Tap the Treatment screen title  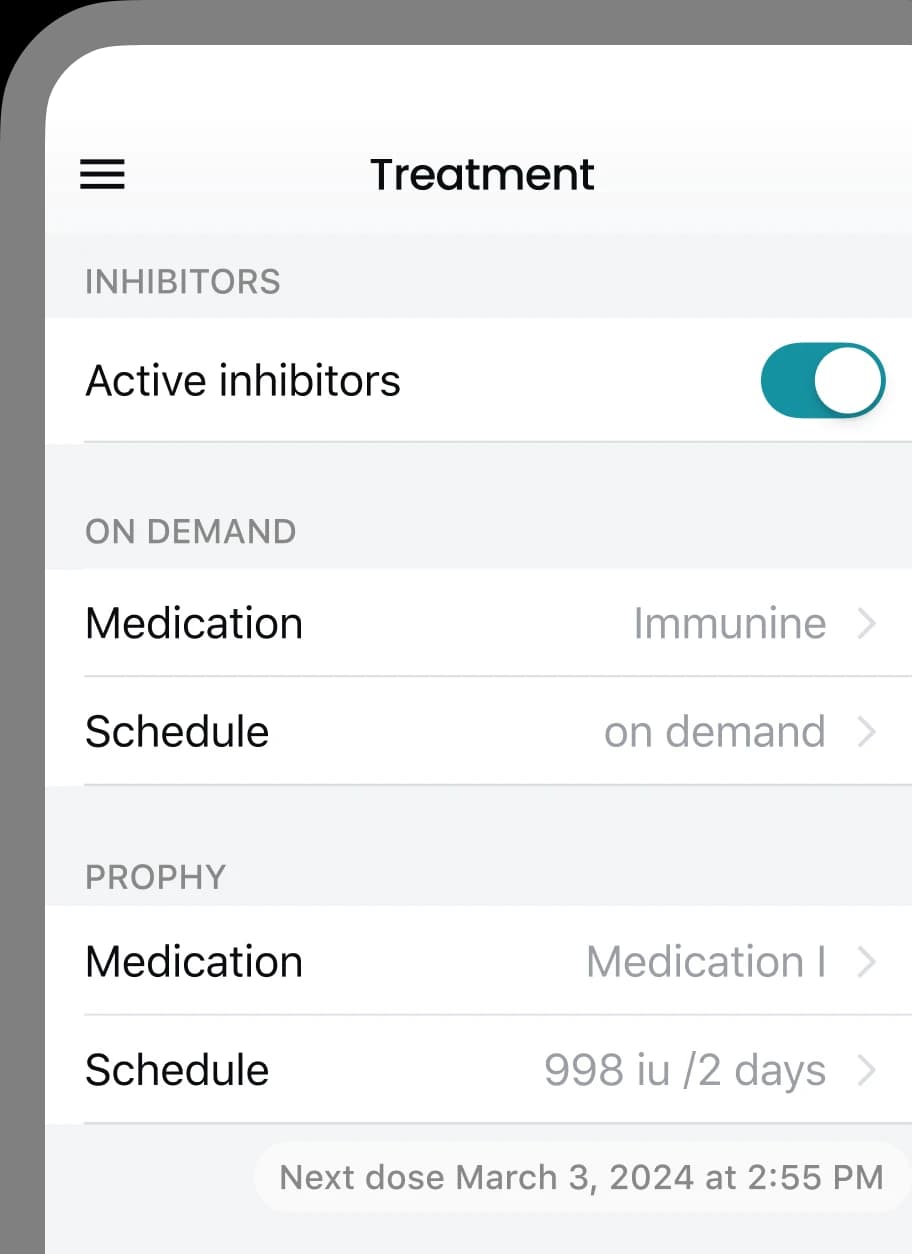[x=482, y=174]
